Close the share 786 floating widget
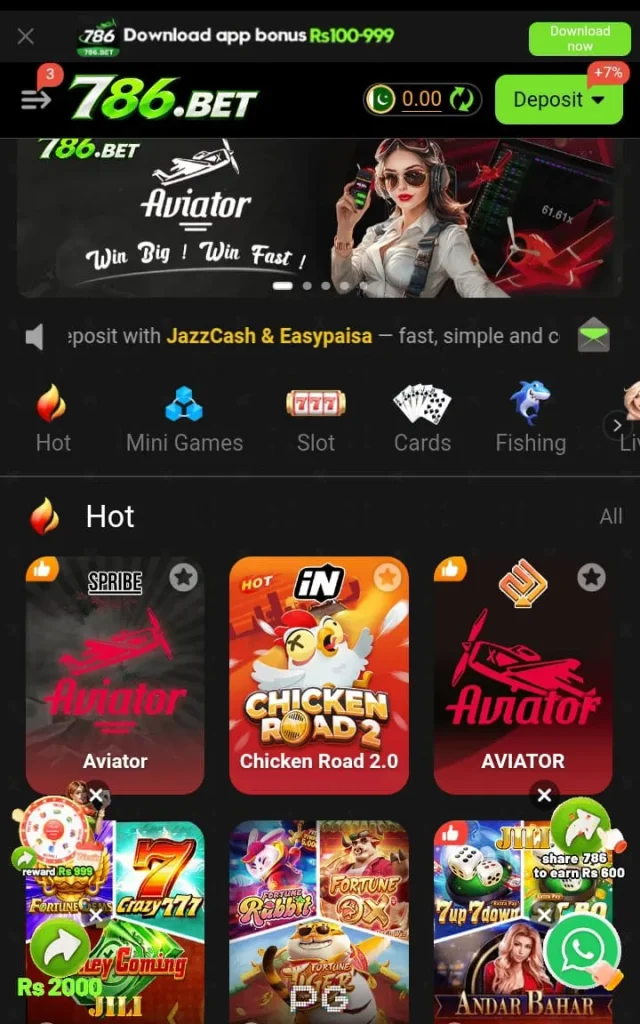 tap(543, 795)
